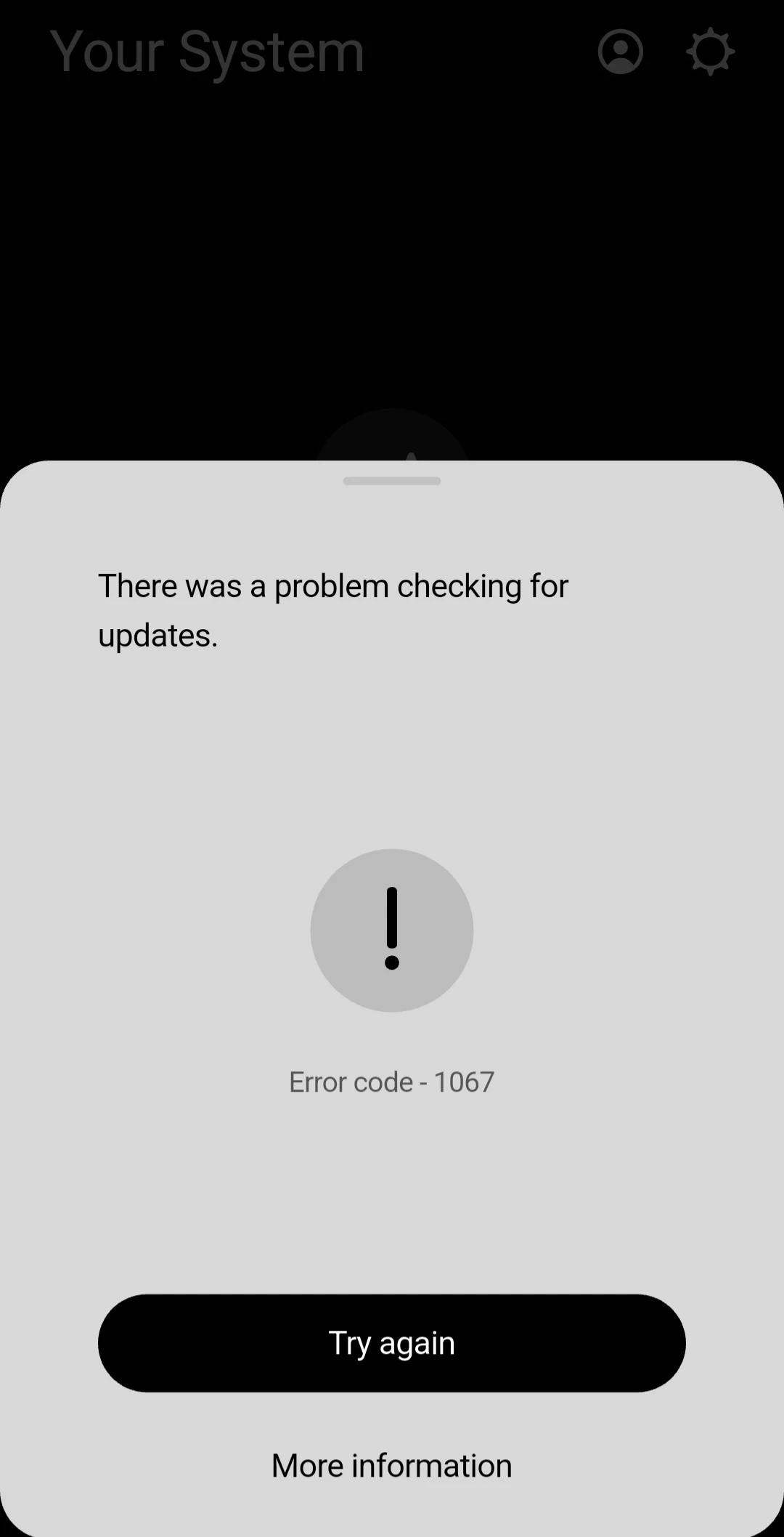This screenshot has width=784, height=1537.
Task: Open More information about the error
Action: click(391, 1465)
